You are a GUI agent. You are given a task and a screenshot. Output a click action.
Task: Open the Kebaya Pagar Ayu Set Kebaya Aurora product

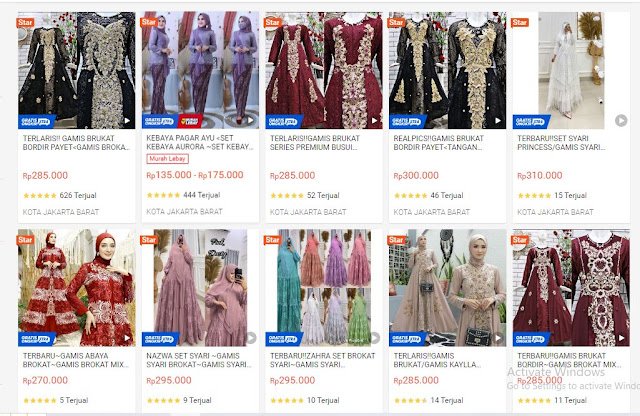[x=199, y=70]
